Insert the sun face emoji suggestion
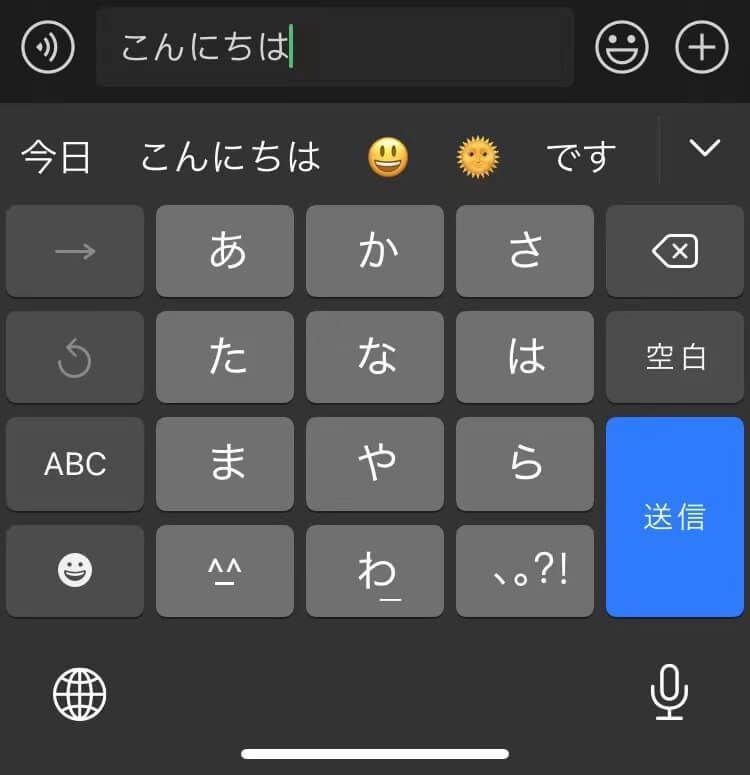This screenshot has height=775, width=750. 478,157
